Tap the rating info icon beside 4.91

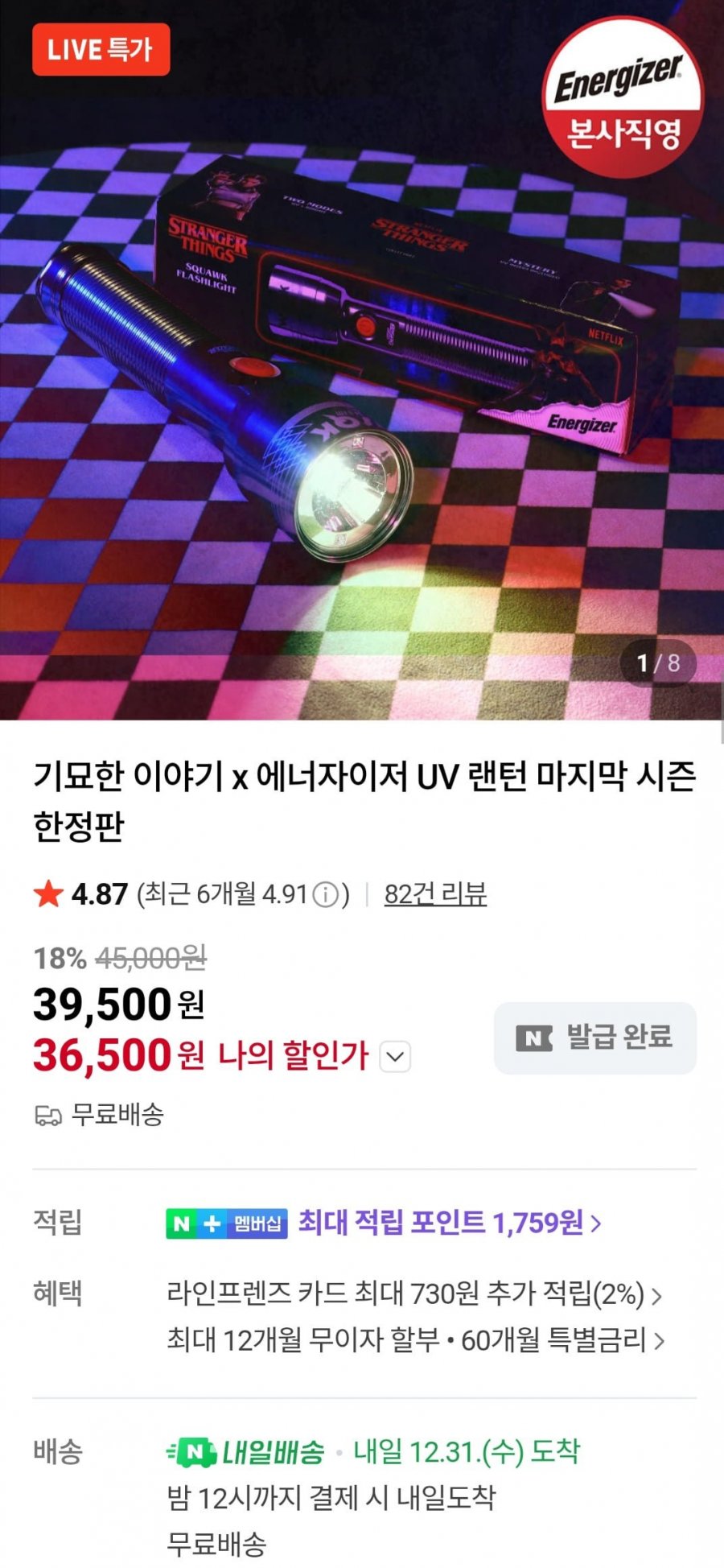[x=325, y=894]
